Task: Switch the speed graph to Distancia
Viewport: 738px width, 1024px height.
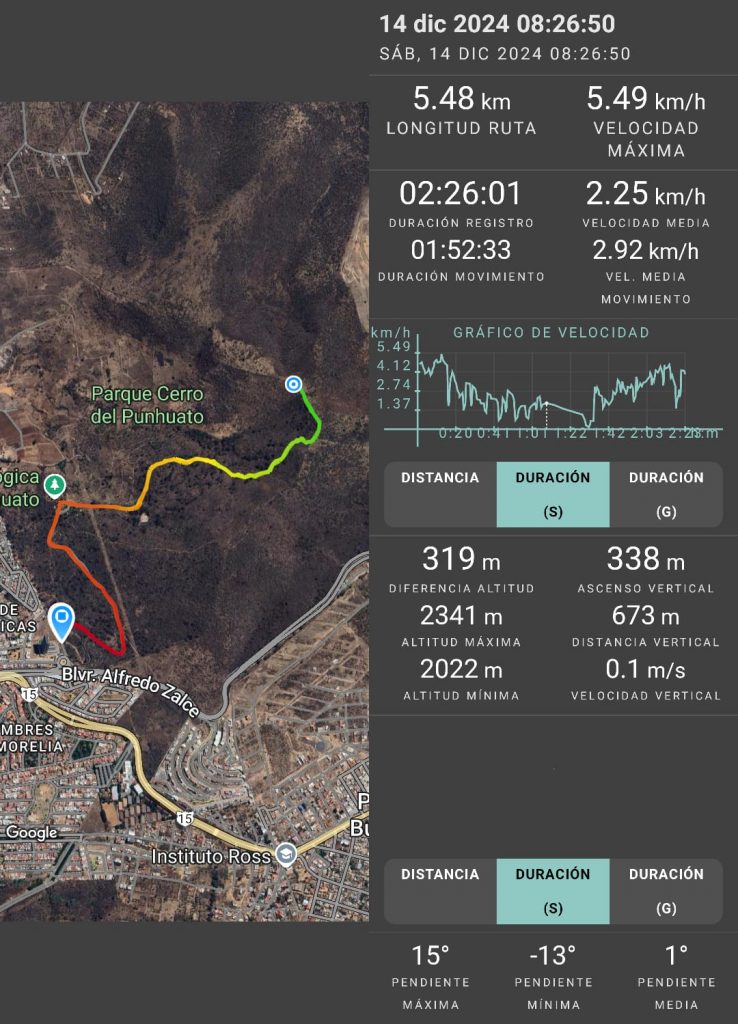Action: [440, 494]
